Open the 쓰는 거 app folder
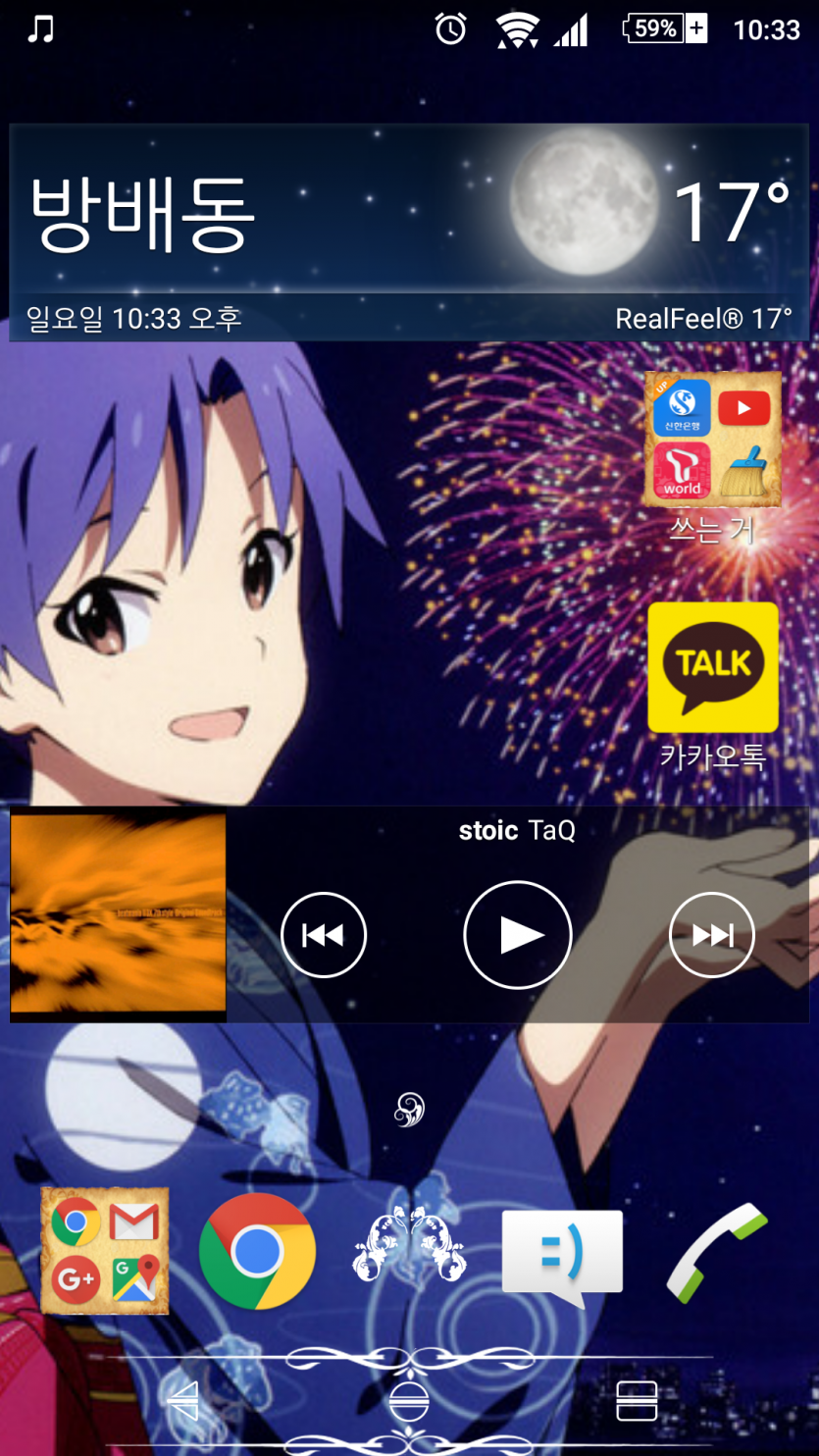This screenshot has height=1456, width=819. 713,440
